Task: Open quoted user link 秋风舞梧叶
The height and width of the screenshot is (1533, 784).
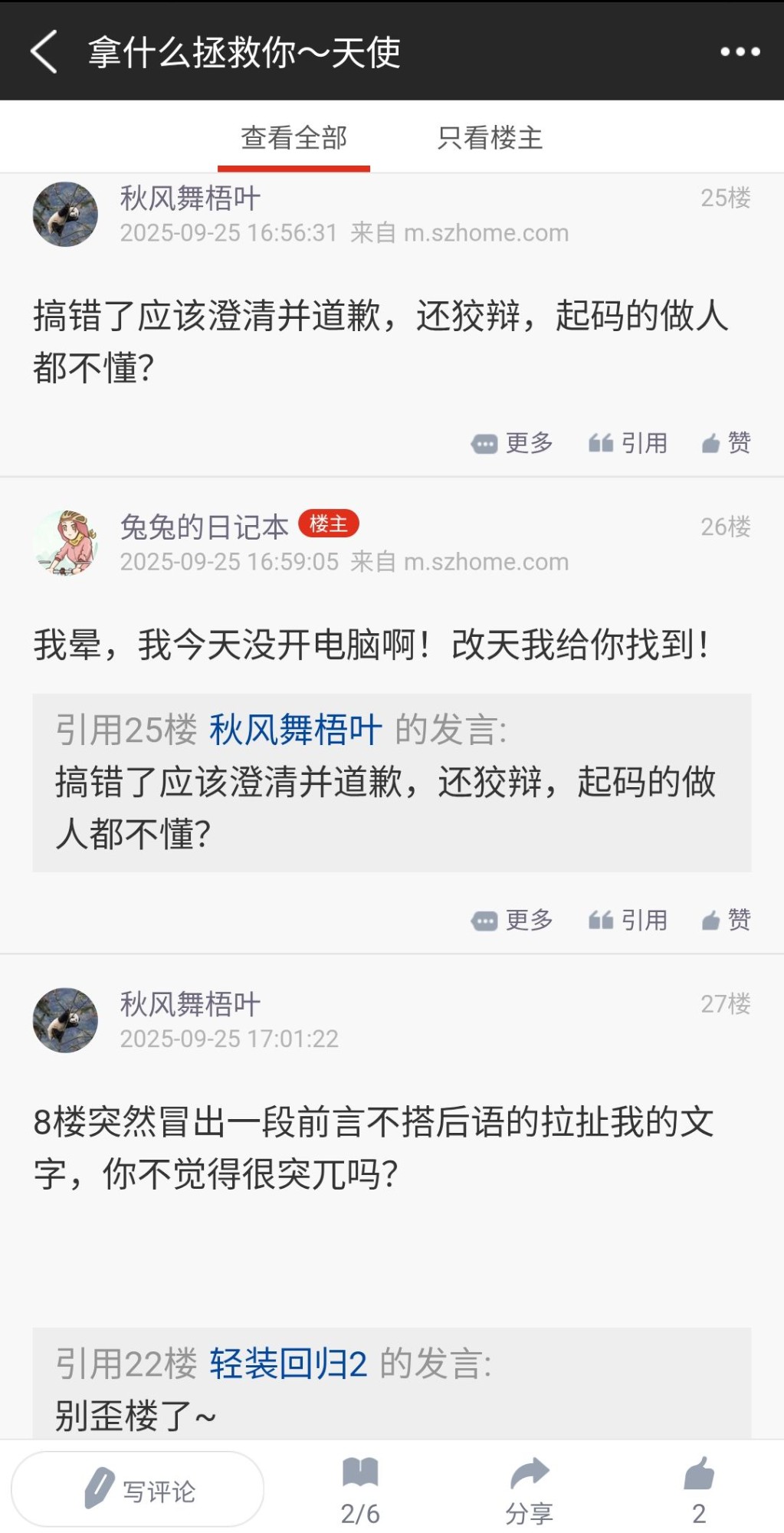Action: (296, 729)
